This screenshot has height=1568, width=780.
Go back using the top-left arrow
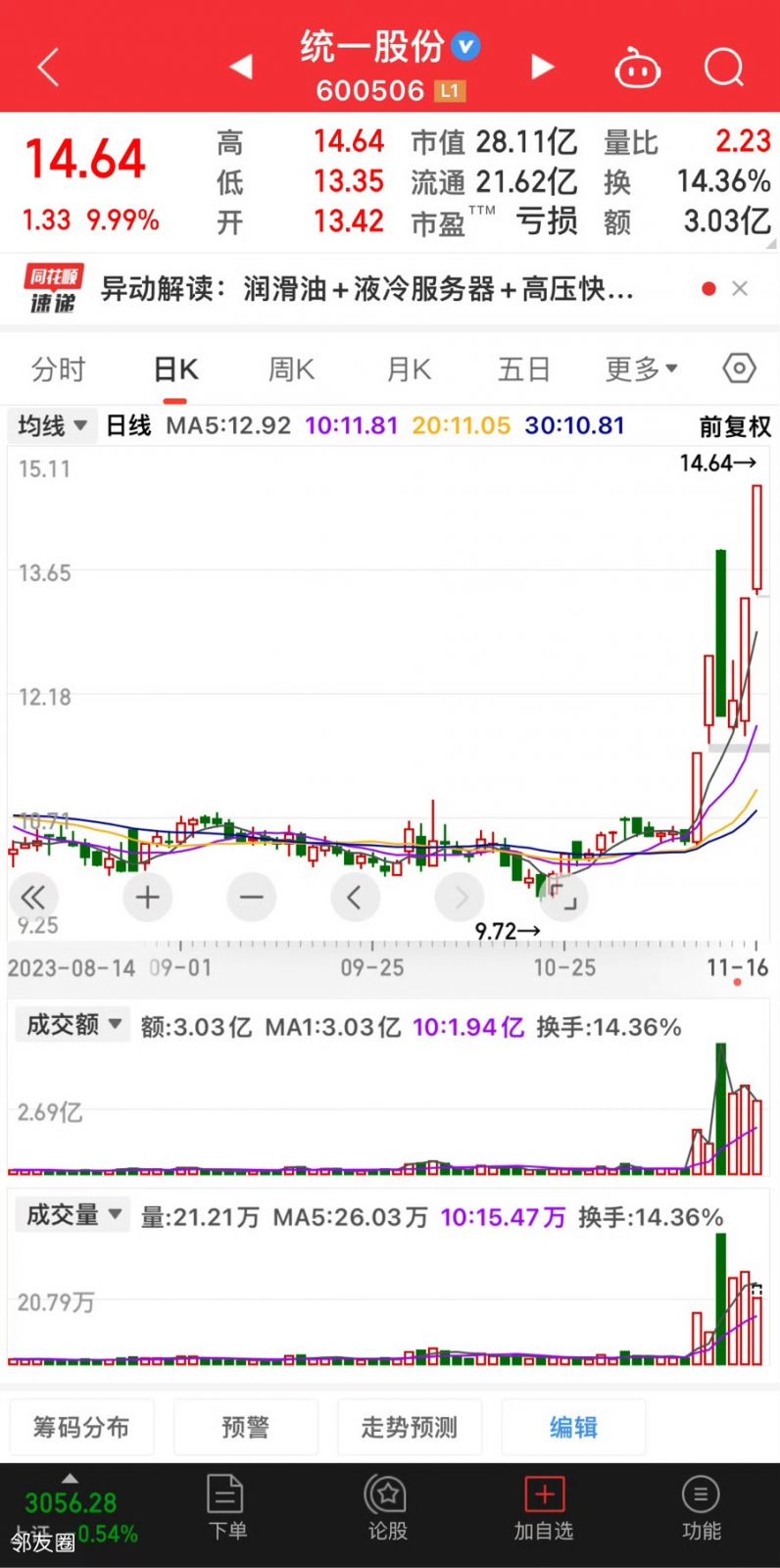tap(48, 68)
